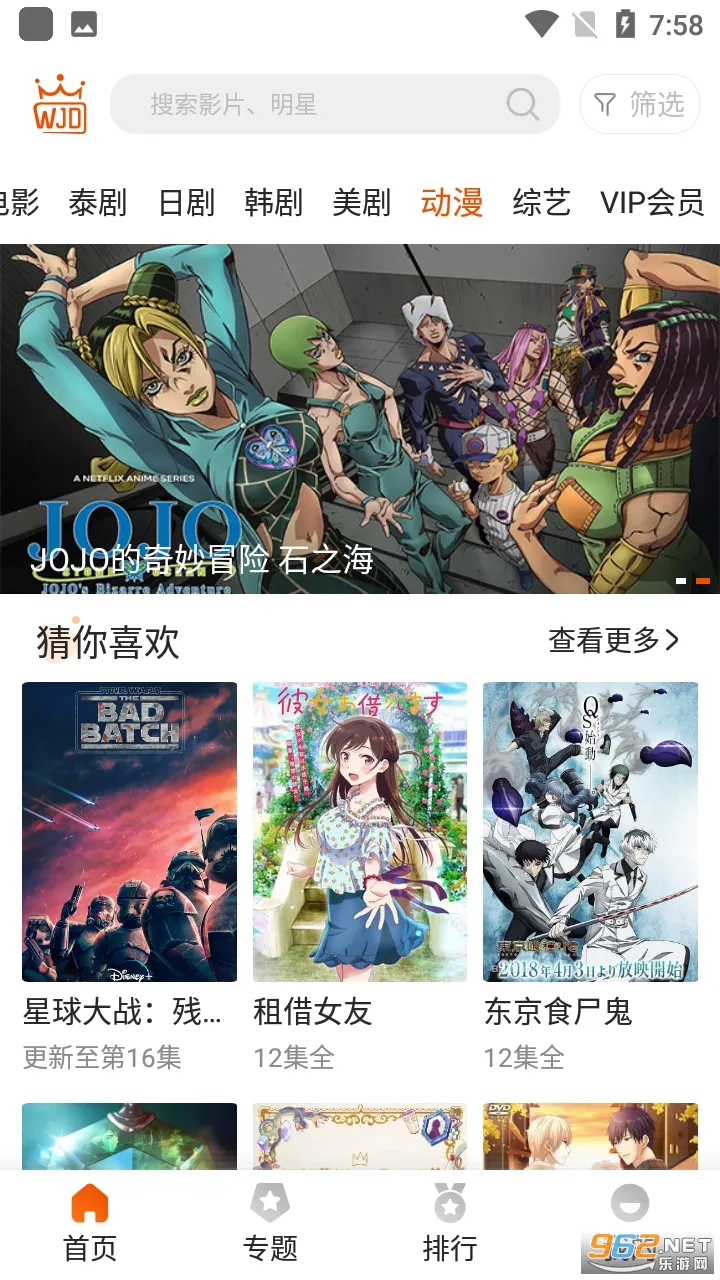Switch to the 美剧 category tab
This screenshot has width=720, height=1280.
363,202
